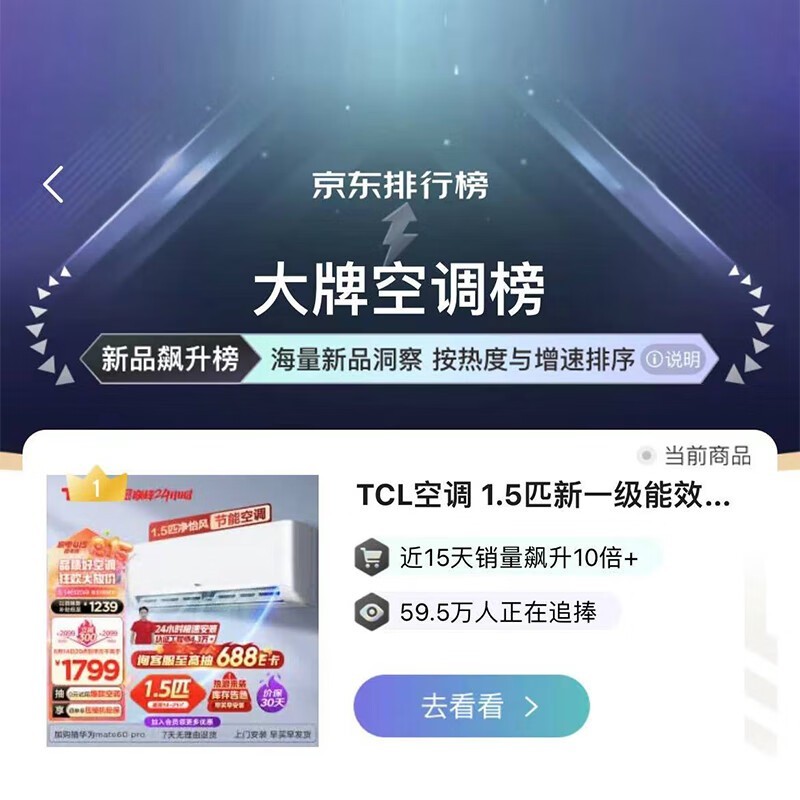
Task: Select the 新品飙升榜 ranking label
Action: (x=170, y=360)
